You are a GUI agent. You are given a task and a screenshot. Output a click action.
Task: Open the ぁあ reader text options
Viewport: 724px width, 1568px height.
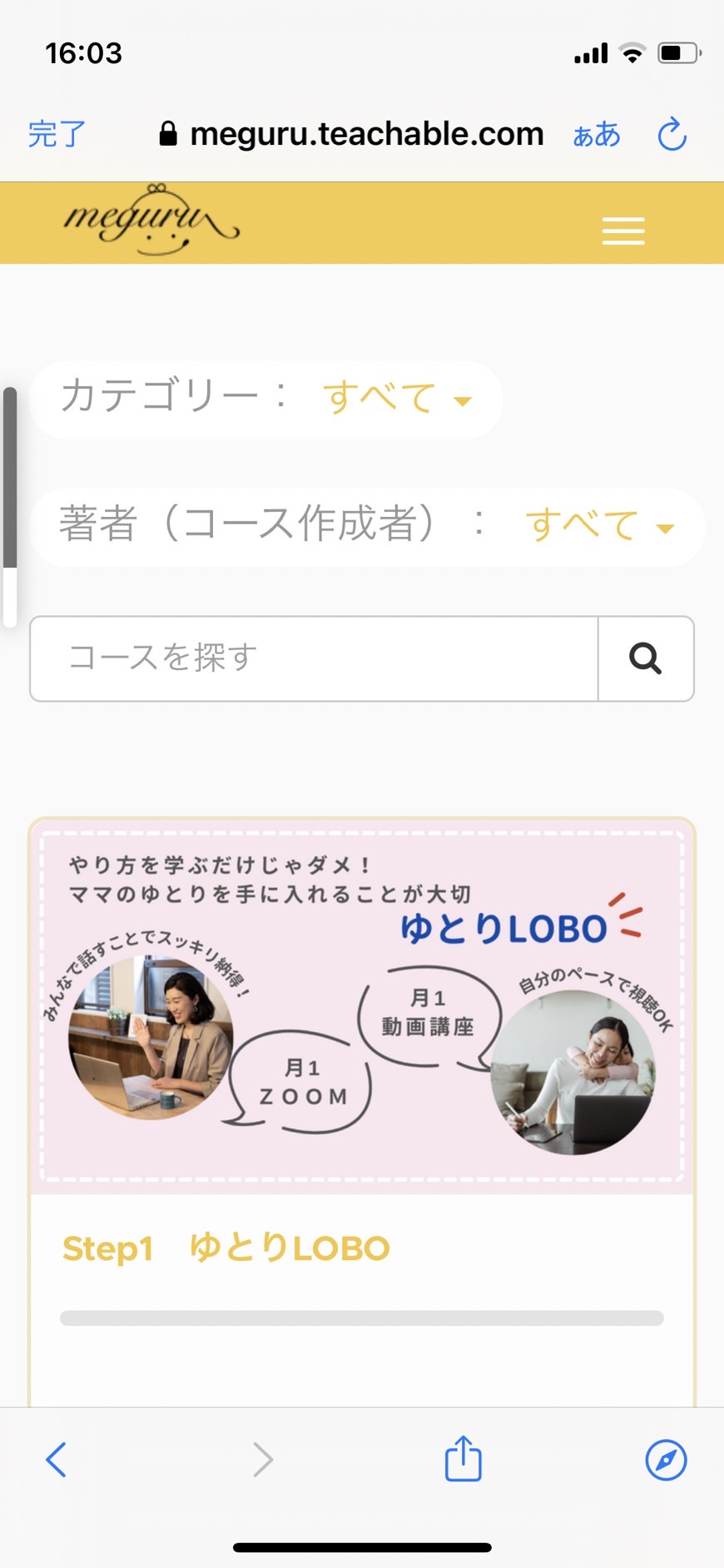pyautogui.click(x=597, y=134)
